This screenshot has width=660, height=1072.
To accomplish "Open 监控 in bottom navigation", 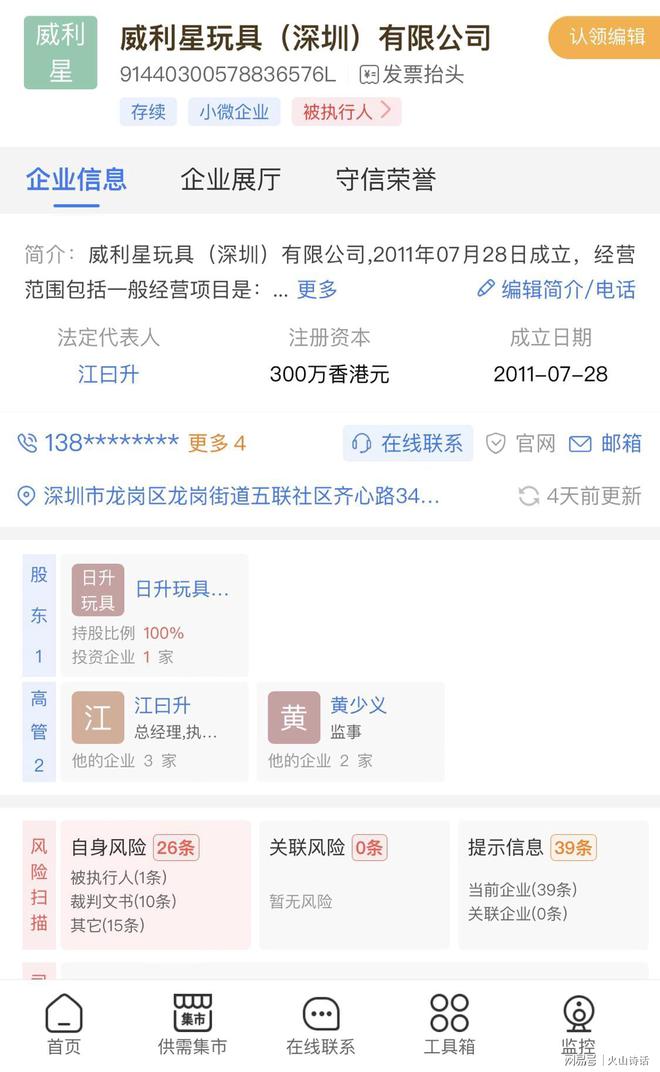I will pos(579,1024).
